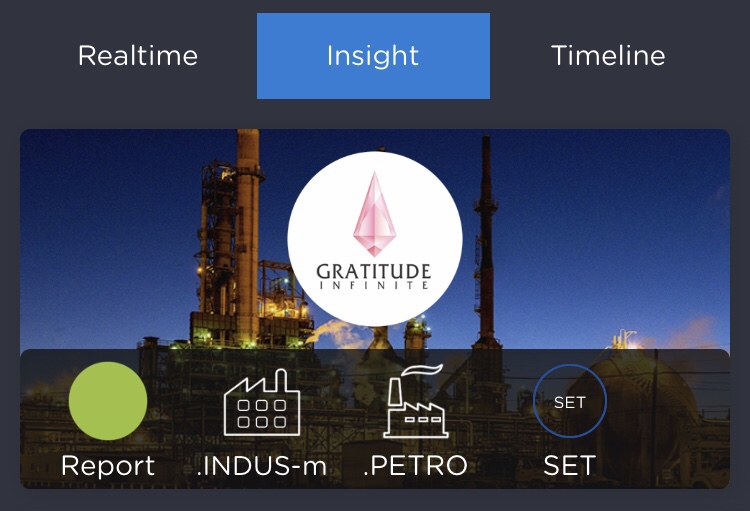Select the Insight tab
This screenshot has height=511, width=750.
(373, 56)
